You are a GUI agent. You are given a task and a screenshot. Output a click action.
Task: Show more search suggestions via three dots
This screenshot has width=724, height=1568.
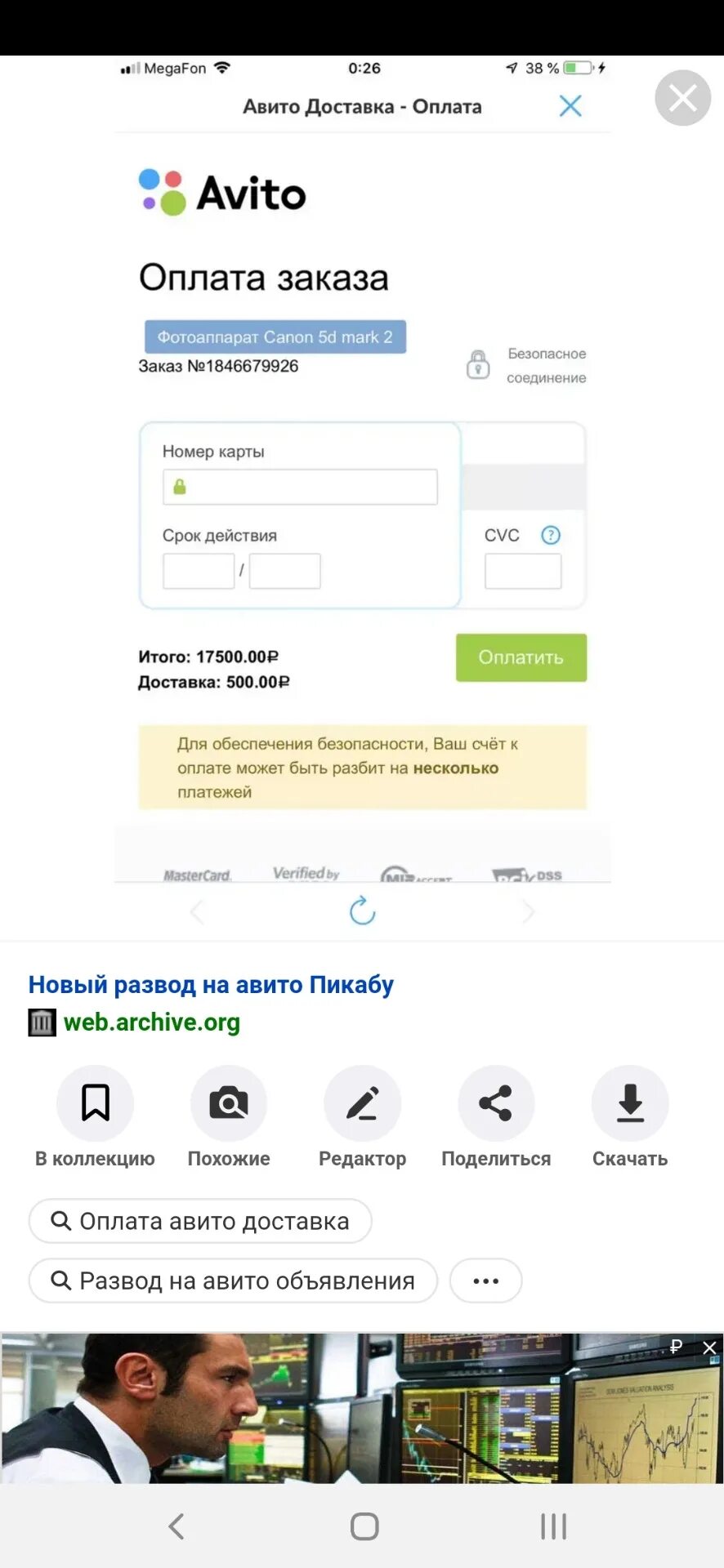click(485, 1281)
